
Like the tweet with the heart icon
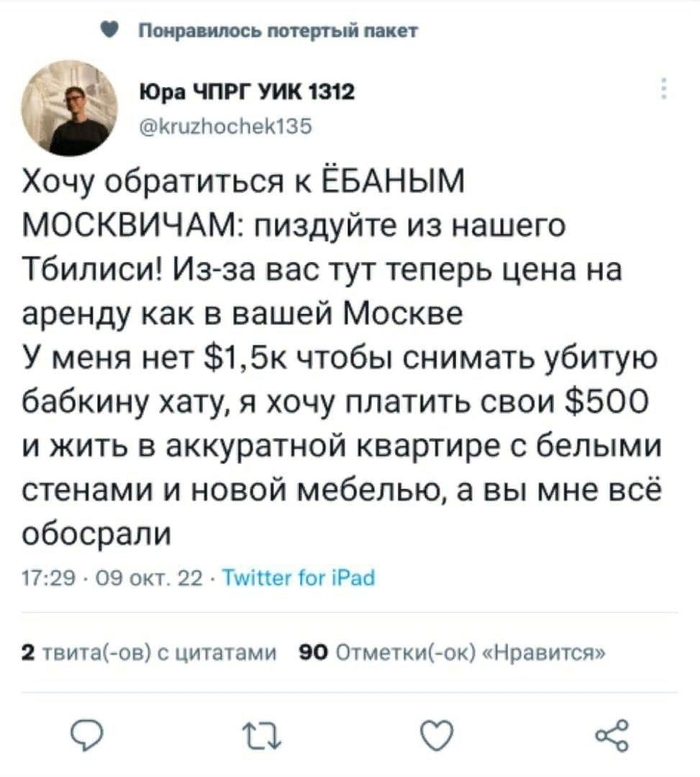(x=432, y=739)
